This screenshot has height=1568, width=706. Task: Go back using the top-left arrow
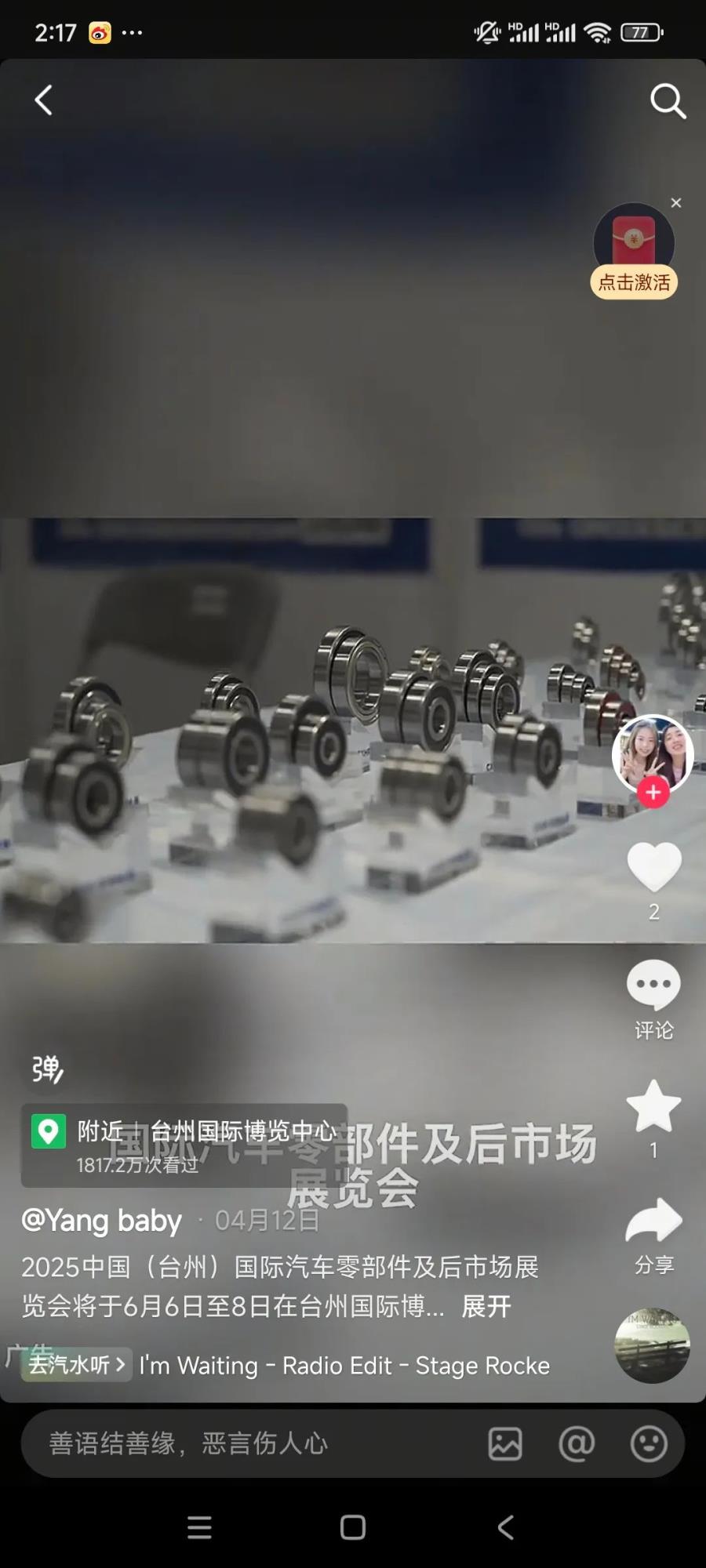coord(44,100)
